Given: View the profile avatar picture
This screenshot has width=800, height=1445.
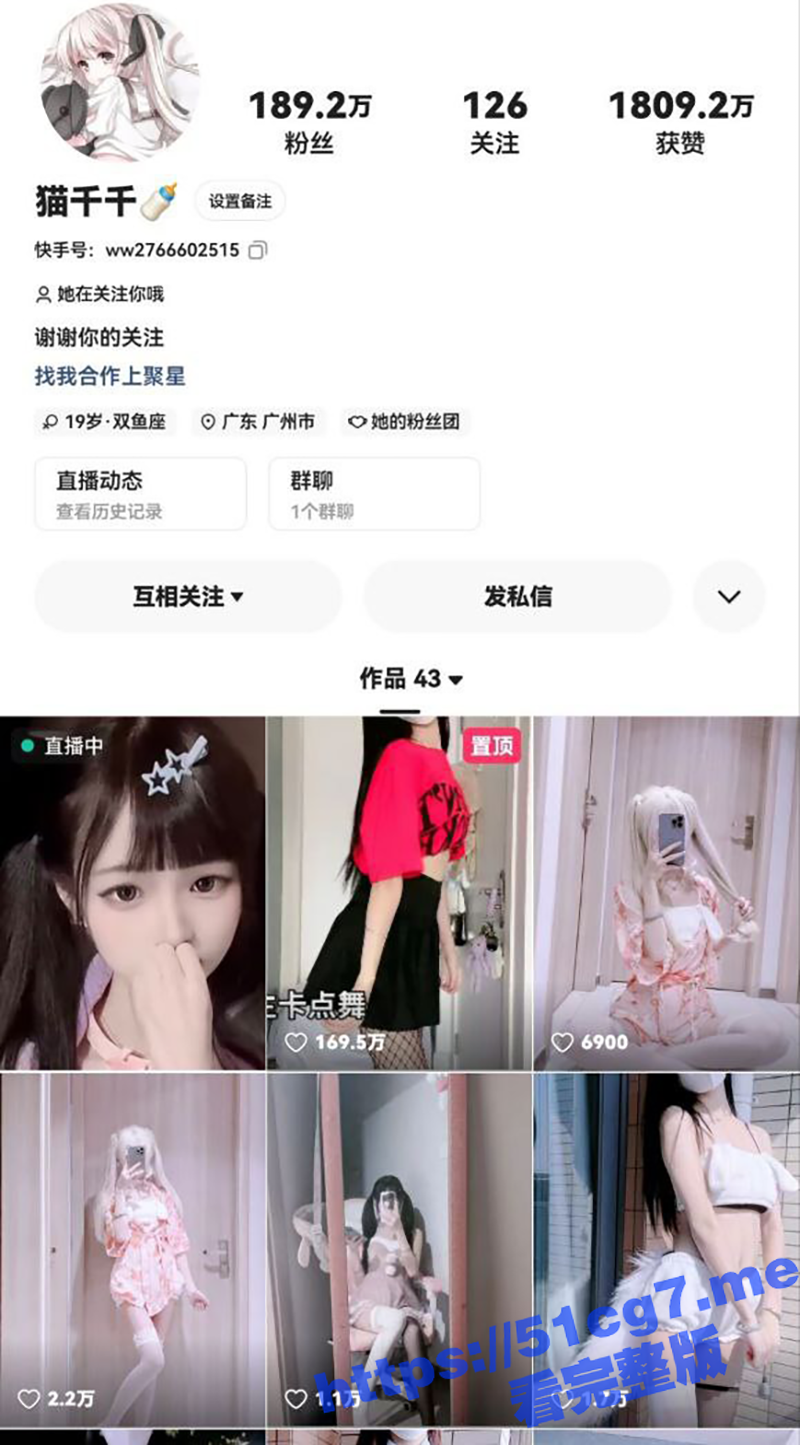Looking at the screenshot, I should pos(119,82).
